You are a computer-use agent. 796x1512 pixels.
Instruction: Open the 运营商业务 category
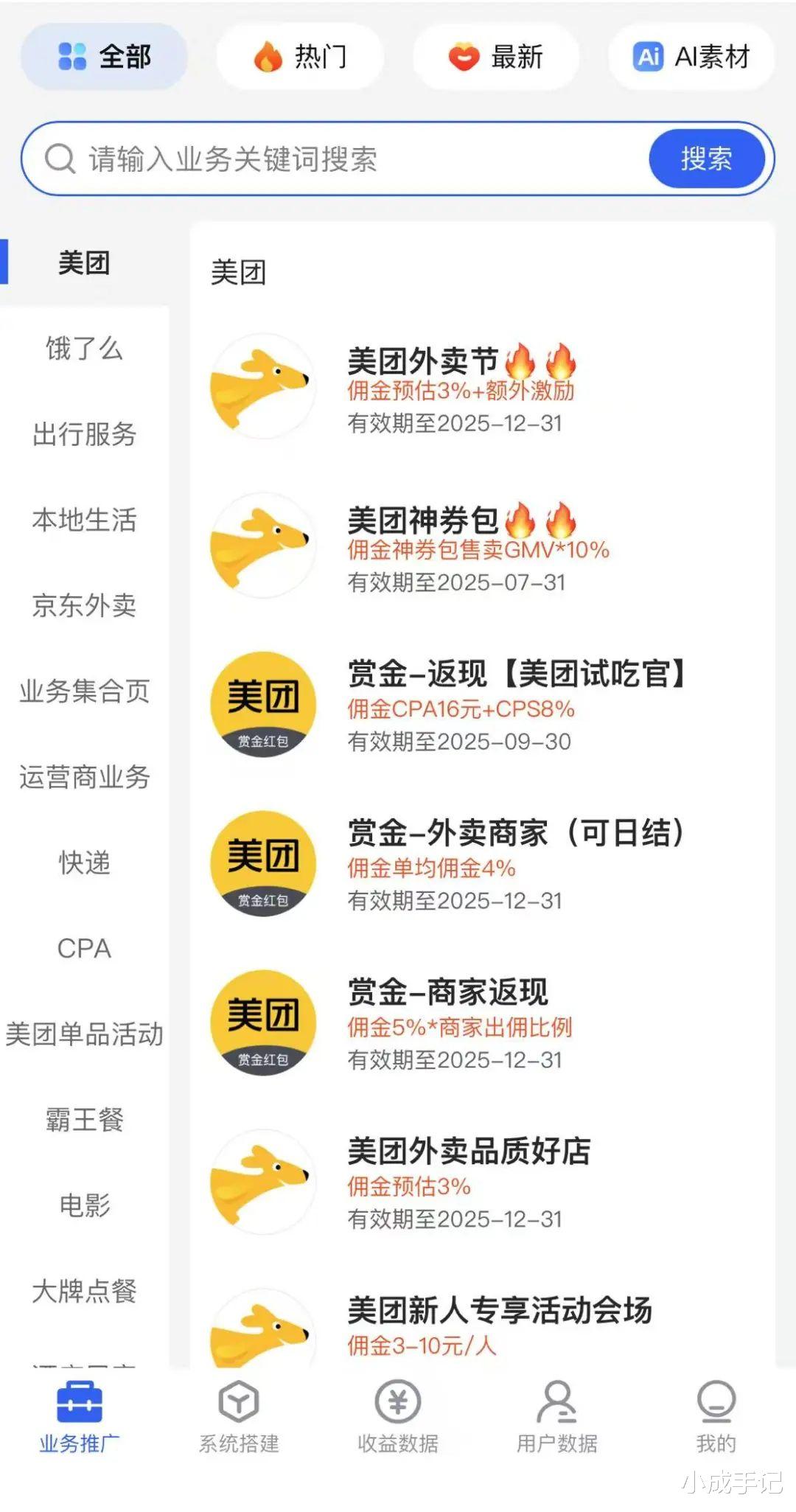click(x=84, y=777)
